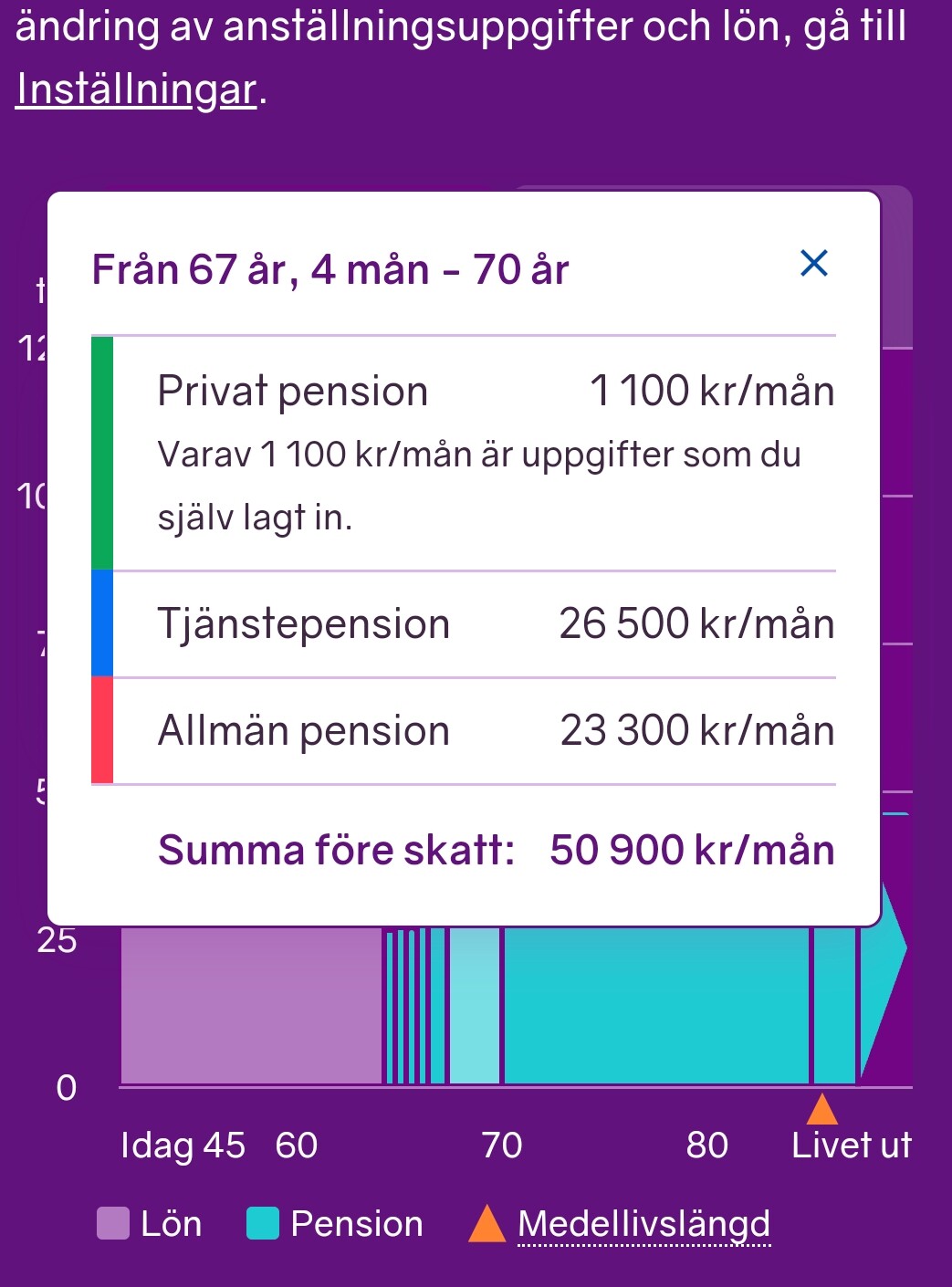Open the Inställningar link
Screen dimensions: 952x1287
click(x=136, y=89)
